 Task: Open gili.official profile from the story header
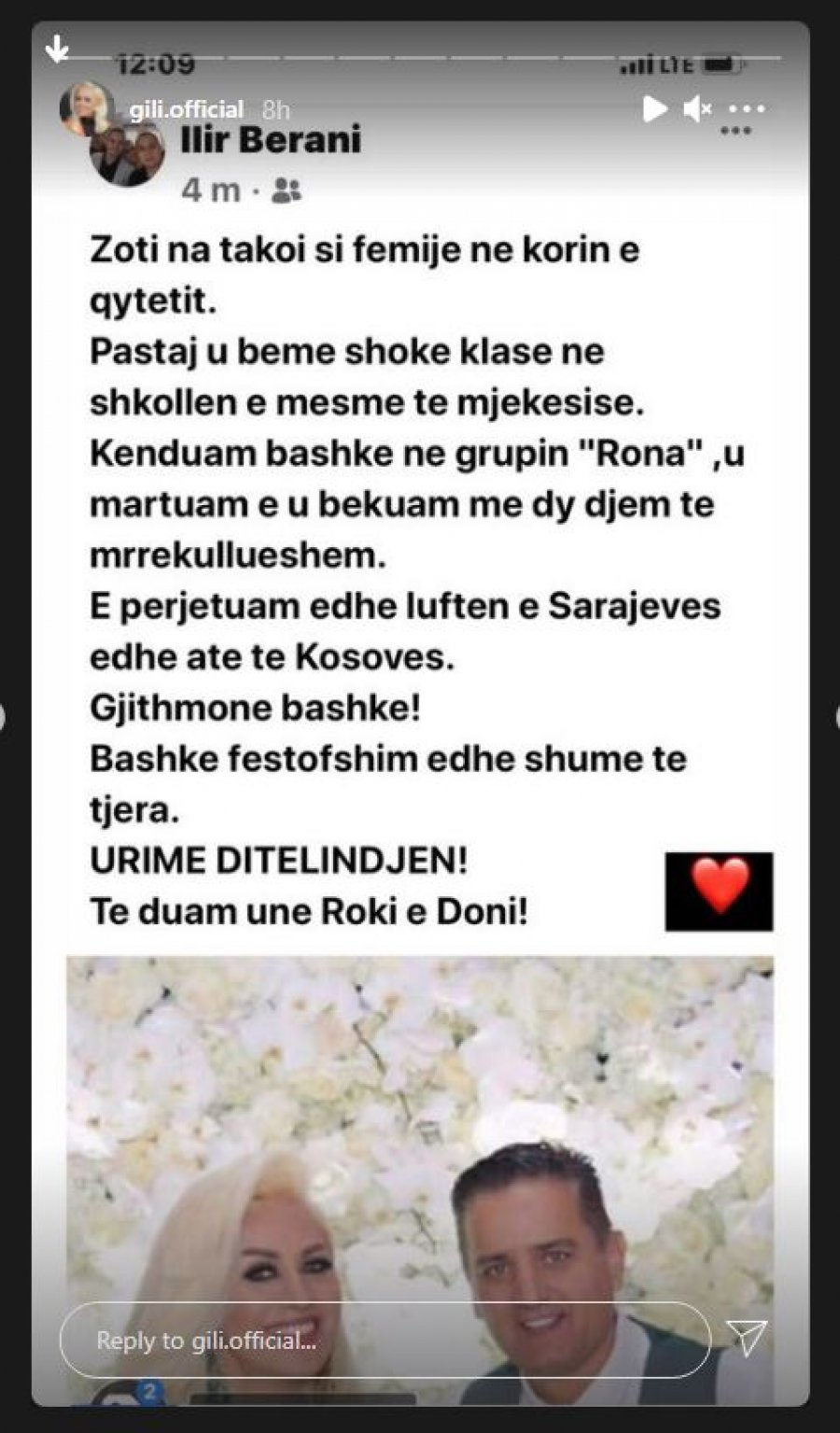(189, 110)
